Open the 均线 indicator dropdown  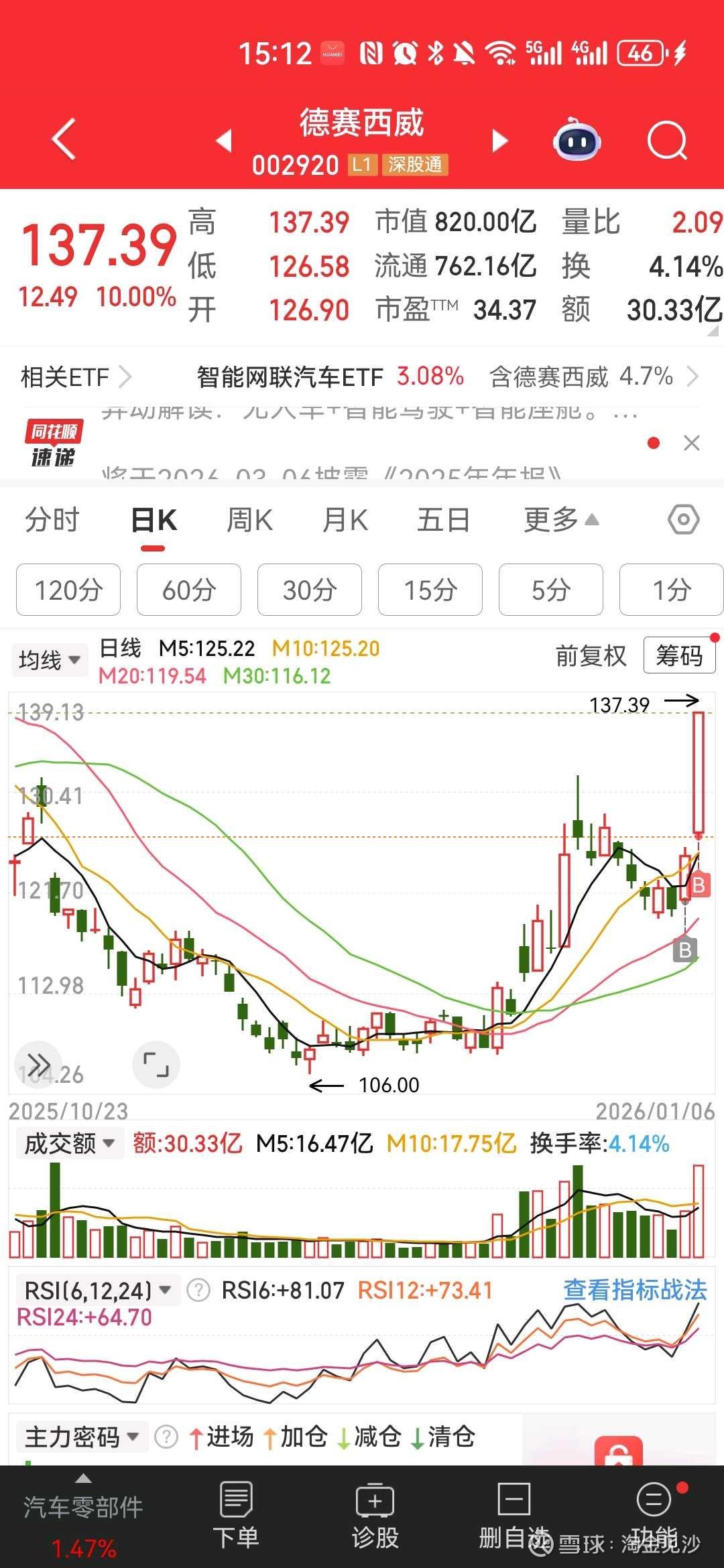[x=50, y=660]
